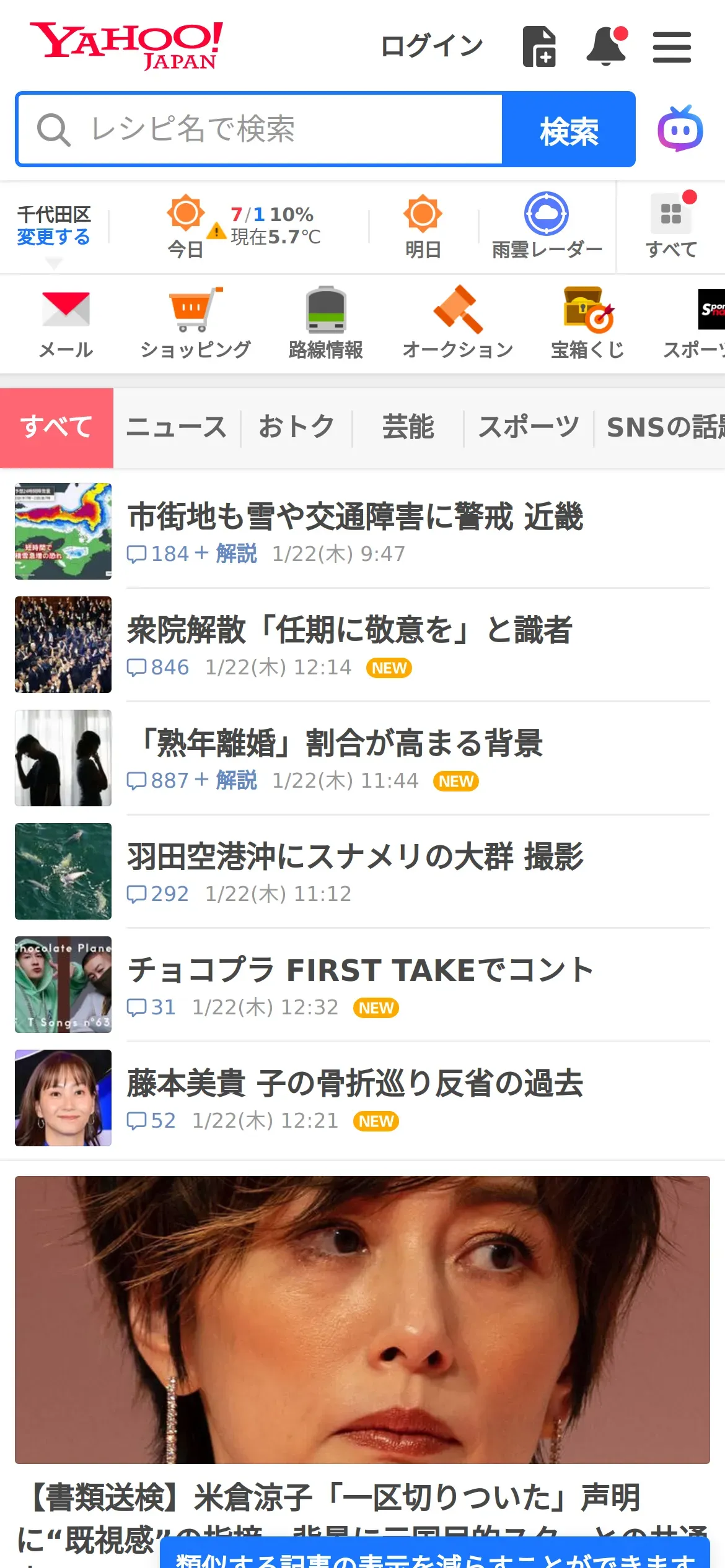
Task: Switch to the 芸能 tab
Action: [408, 427]
